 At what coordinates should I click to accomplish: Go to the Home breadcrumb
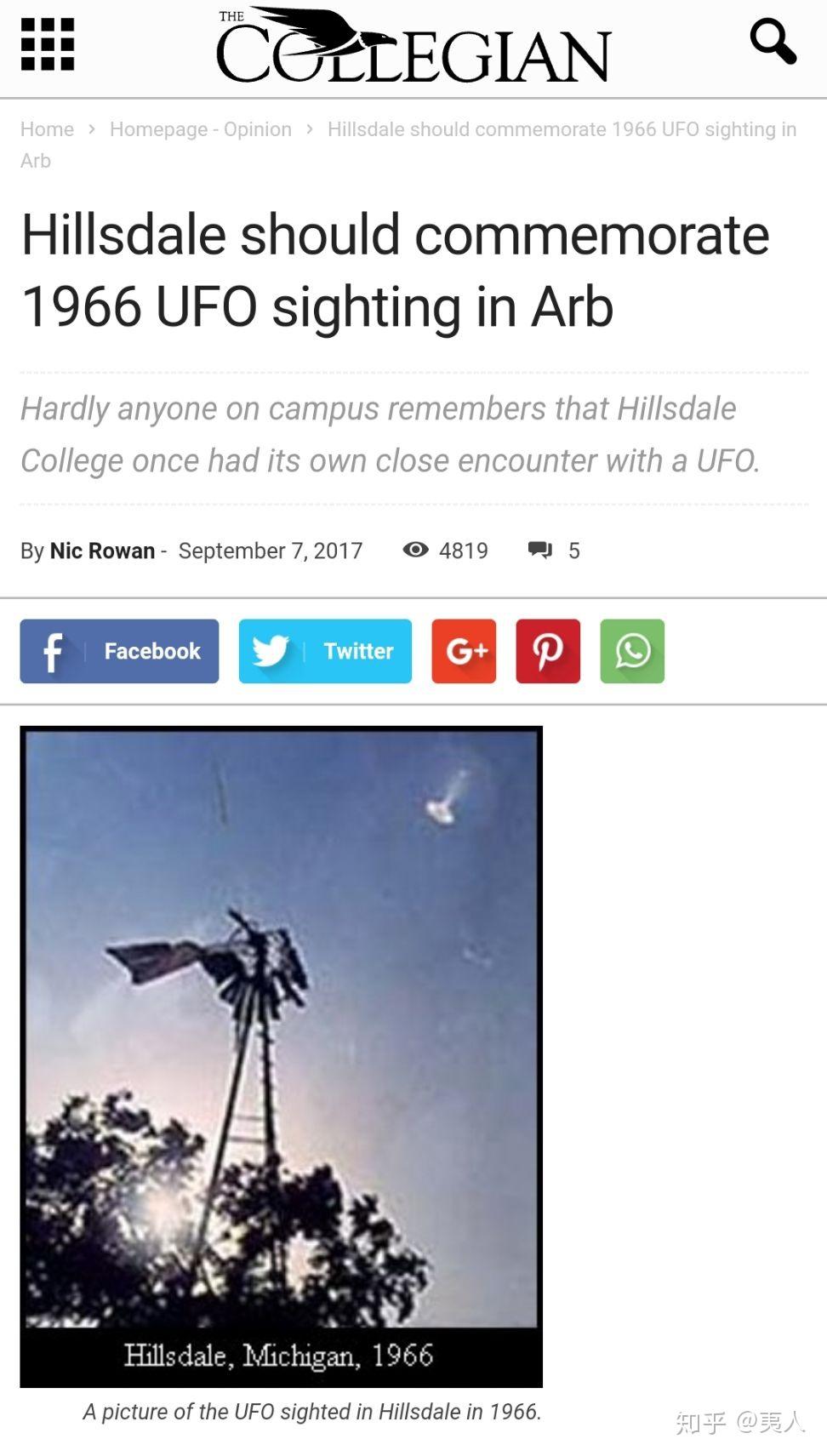coord(47,129)
